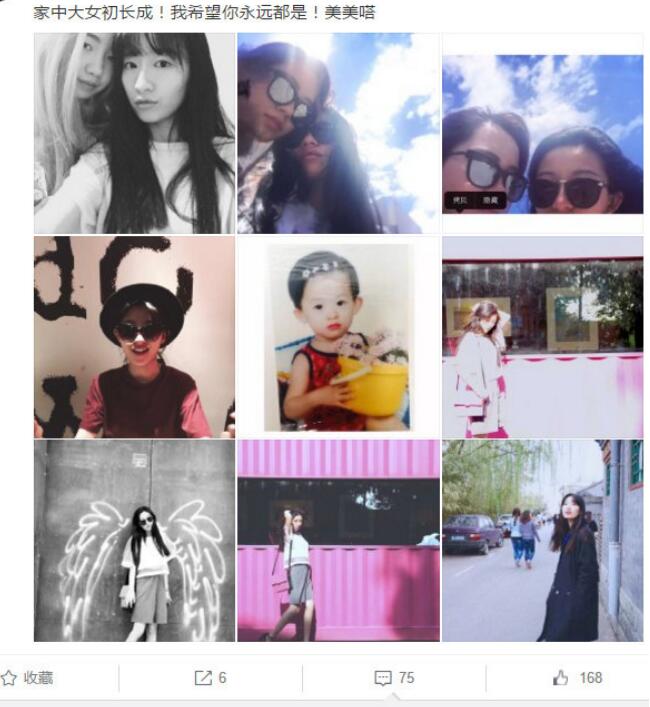The height and width of the screenshot is (707, 650).
Task: Enlarge the photo with black hat and sunglasses
Action: tap(135, 337)
